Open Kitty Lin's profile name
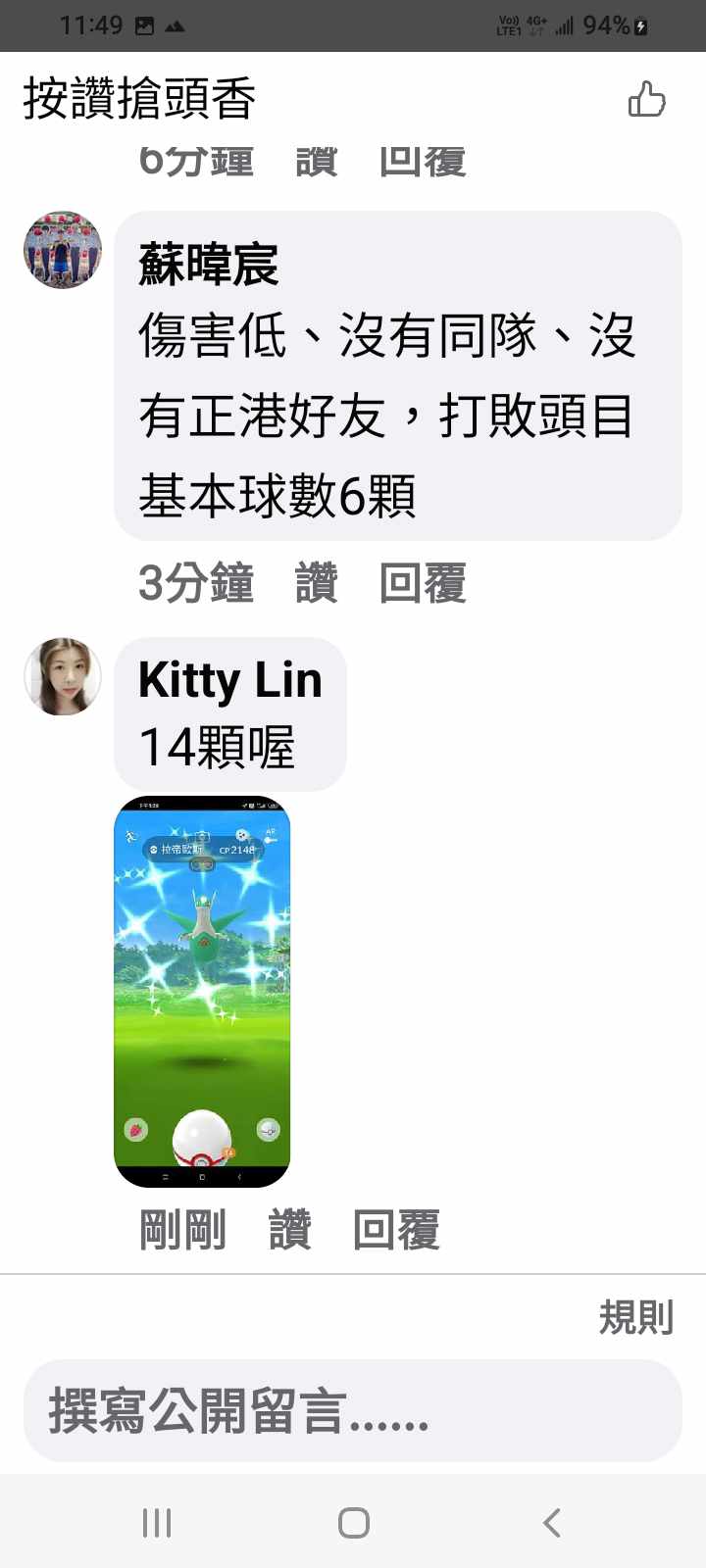The height and width of the screenshot is (1568, 706). click(x=230, y=680)
